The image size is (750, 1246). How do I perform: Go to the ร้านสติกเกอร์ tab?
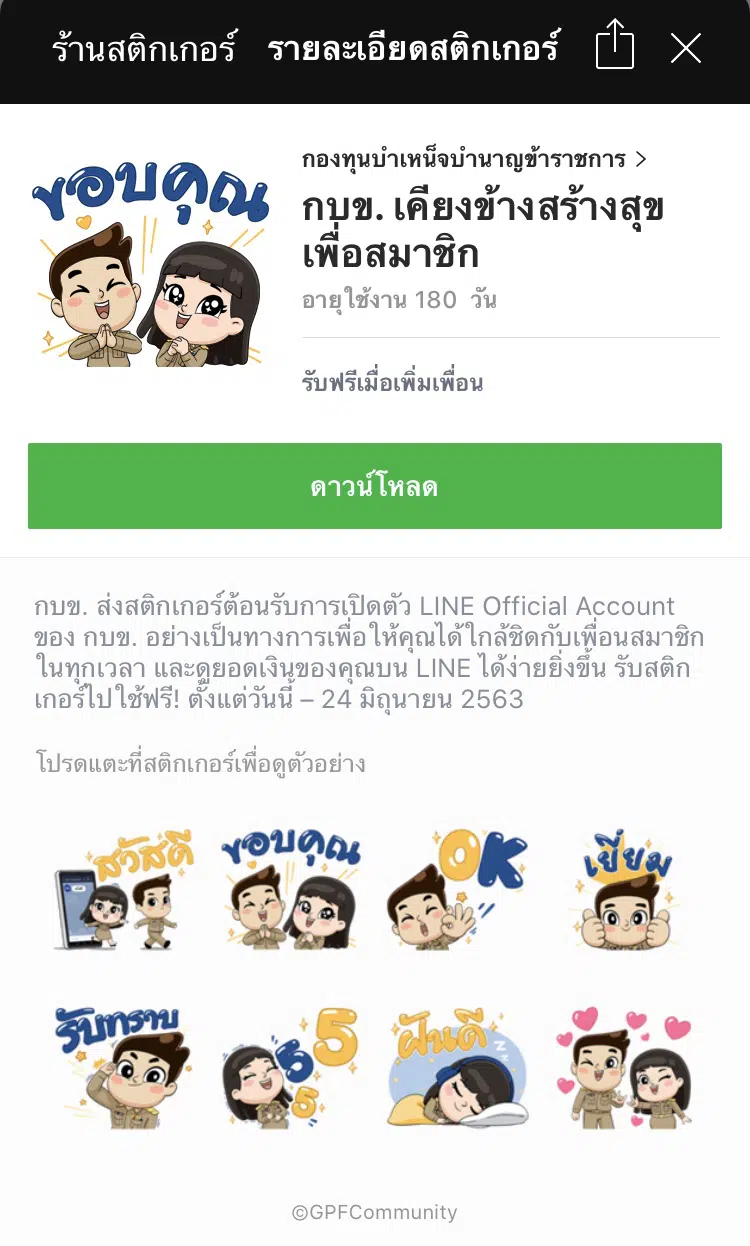click(144, 48)
